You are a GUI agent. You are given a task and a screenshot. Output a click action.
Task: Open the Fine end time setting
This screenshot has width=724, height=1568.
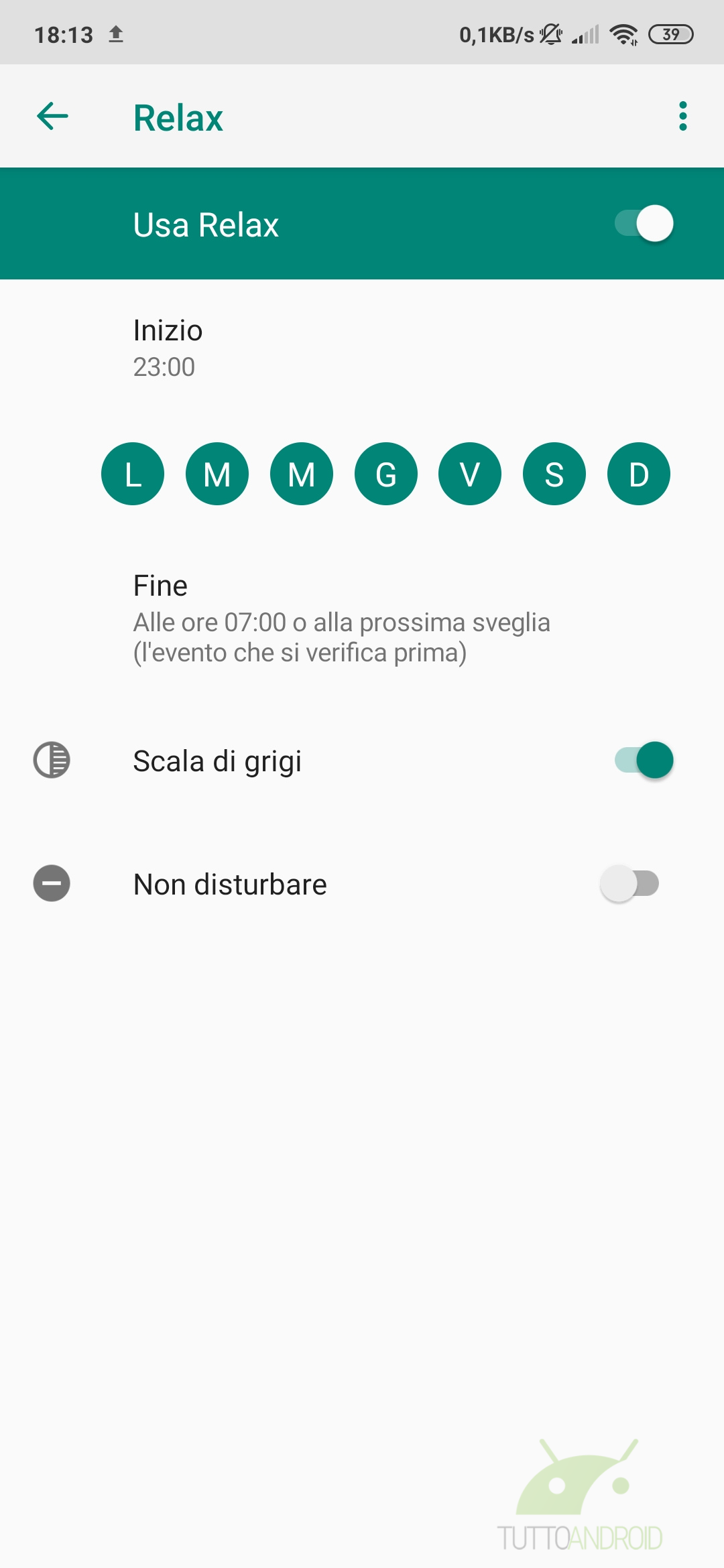362,618
